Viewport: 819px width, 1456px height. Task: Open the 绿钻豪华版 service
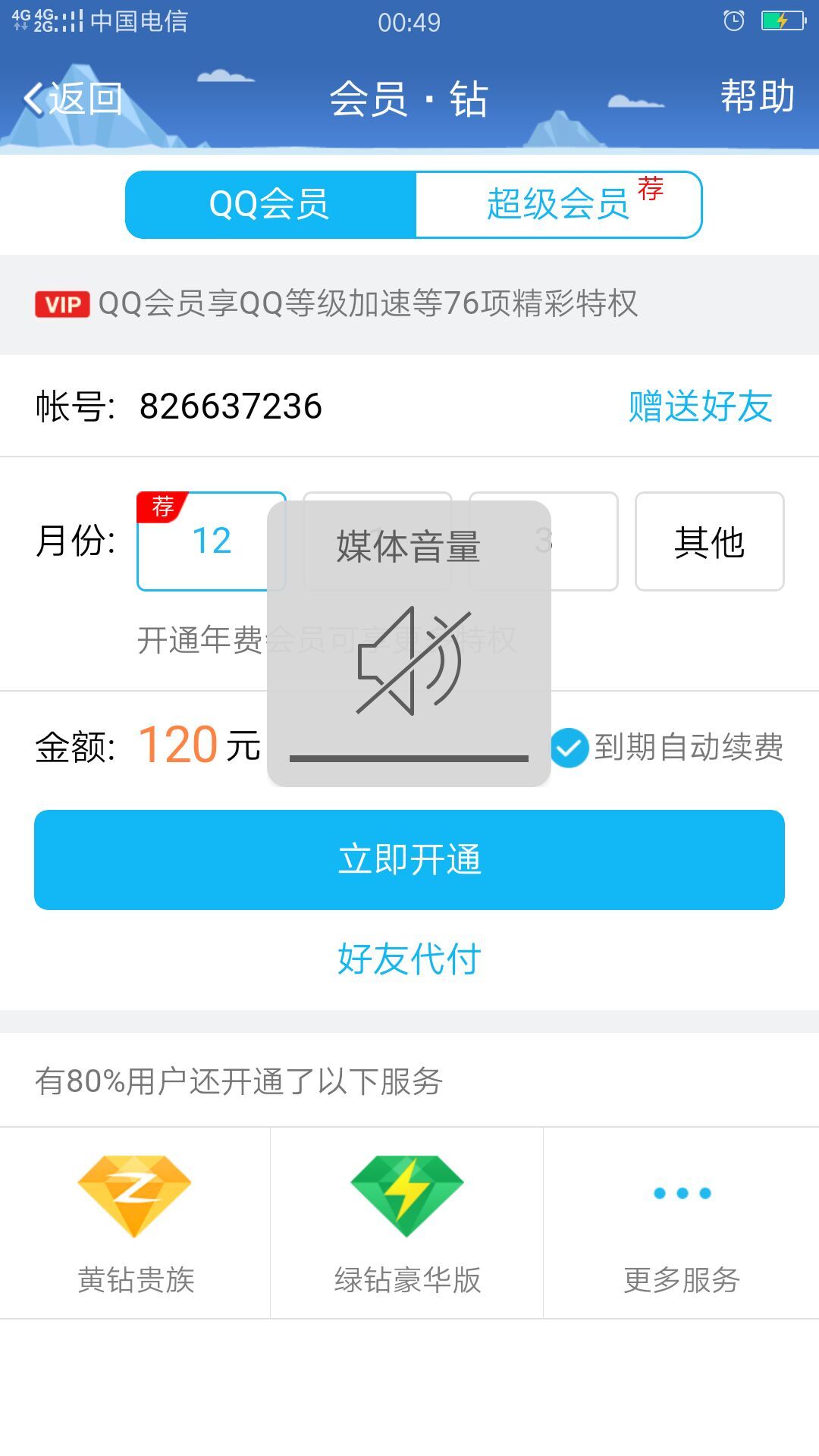(407, 1222)
